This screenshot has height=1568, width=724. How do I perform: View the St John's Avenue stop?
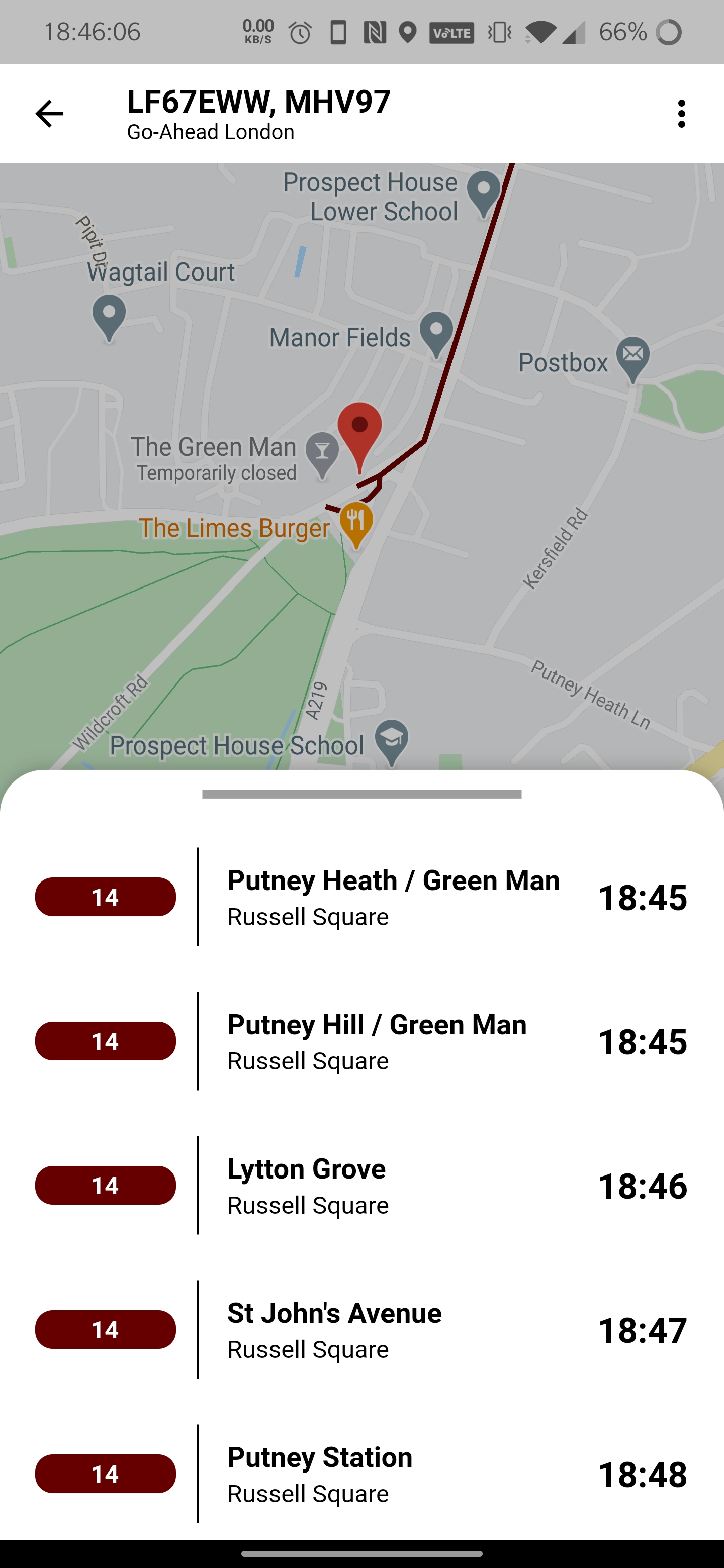point(361,1329)
